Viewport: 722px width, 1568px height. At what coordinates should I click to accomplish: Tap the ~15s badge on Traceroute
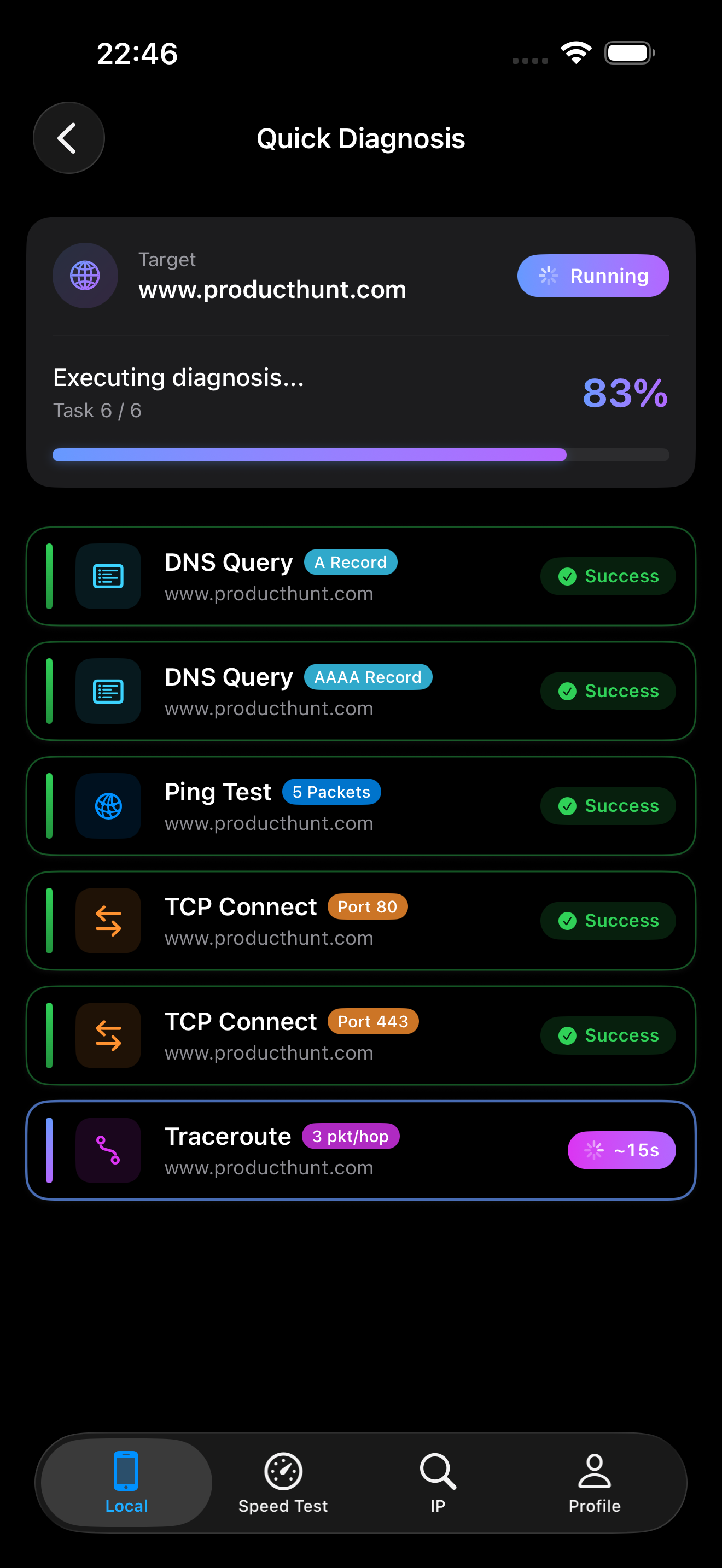621,1150
